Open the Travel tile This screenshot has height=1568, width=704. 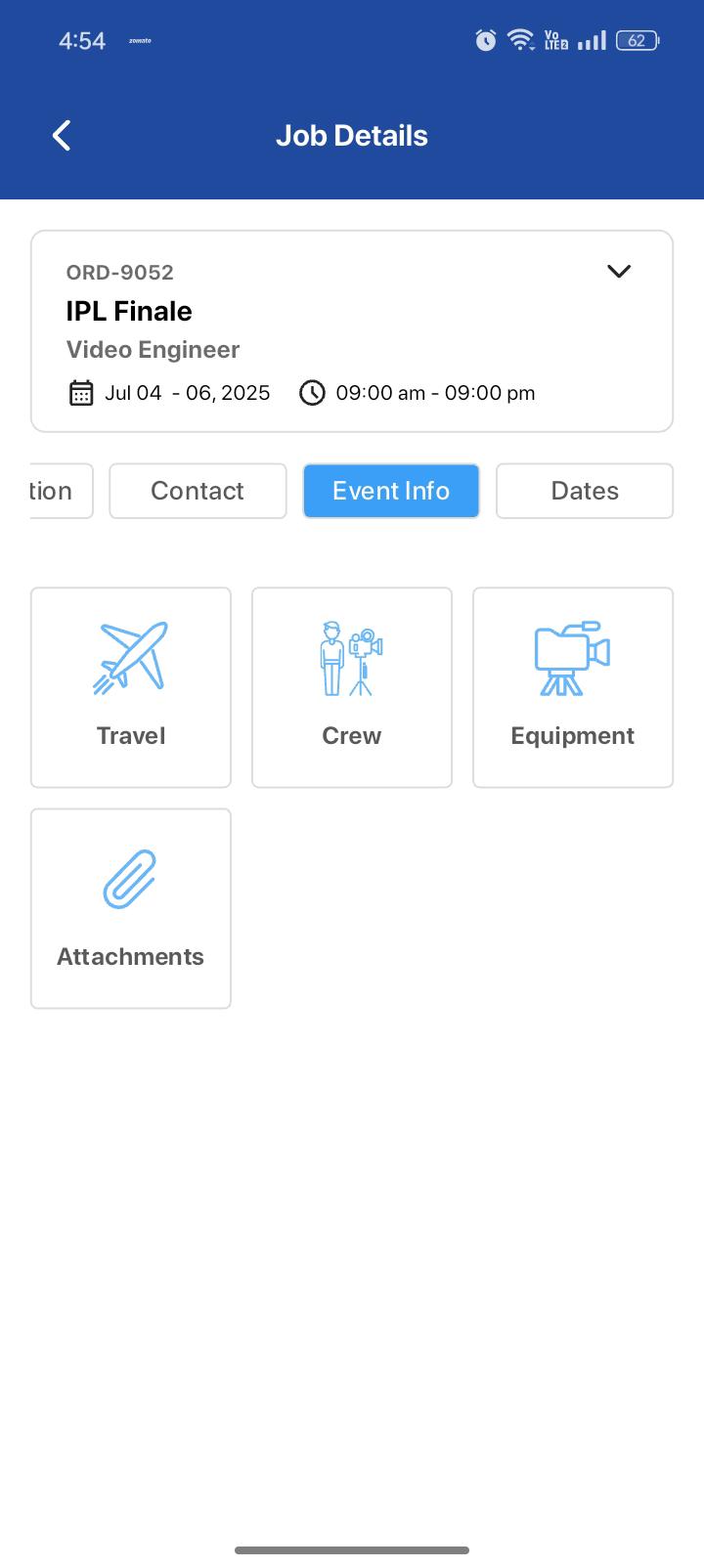[131, 687]
